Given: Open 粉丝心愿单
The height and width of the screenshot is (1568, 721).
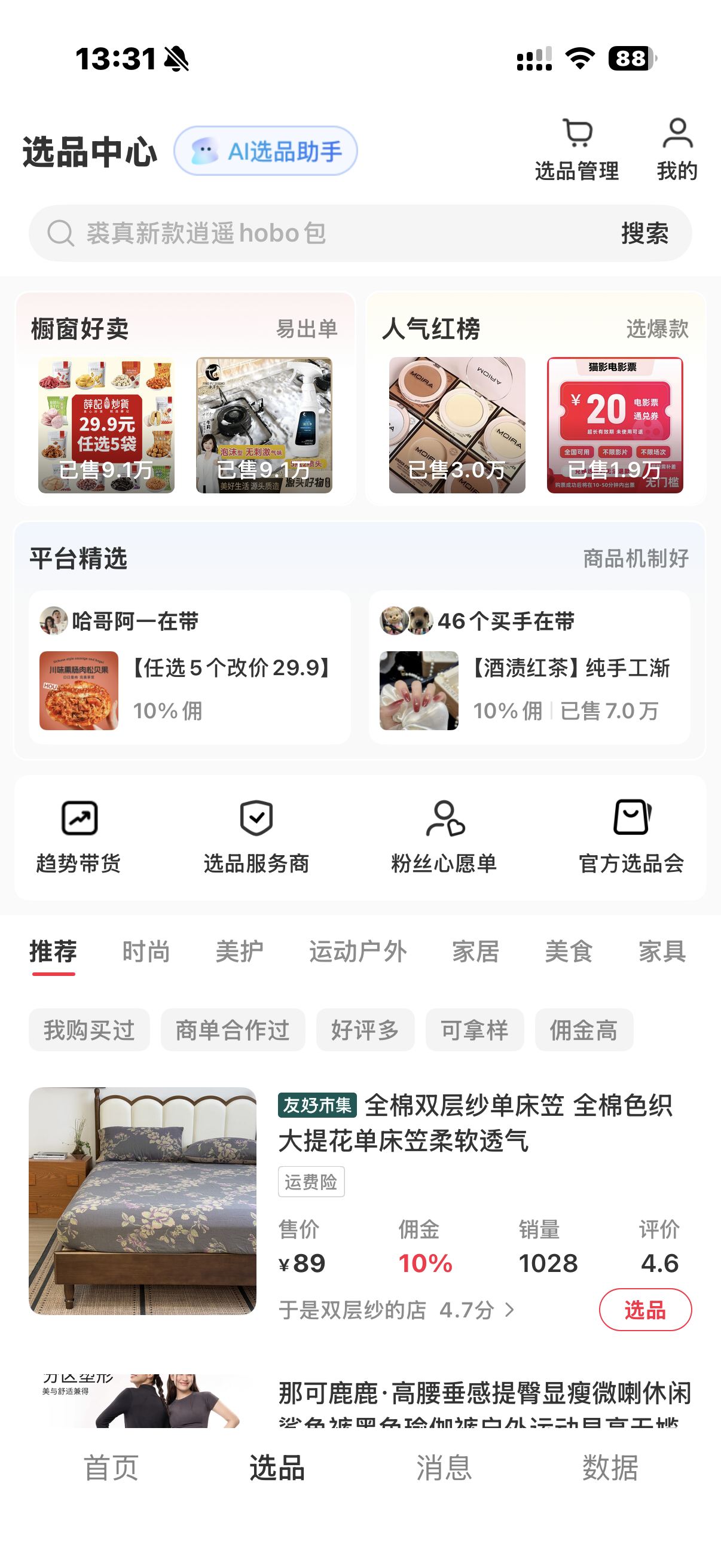Looking at the screenshot, I should point(444,837).
